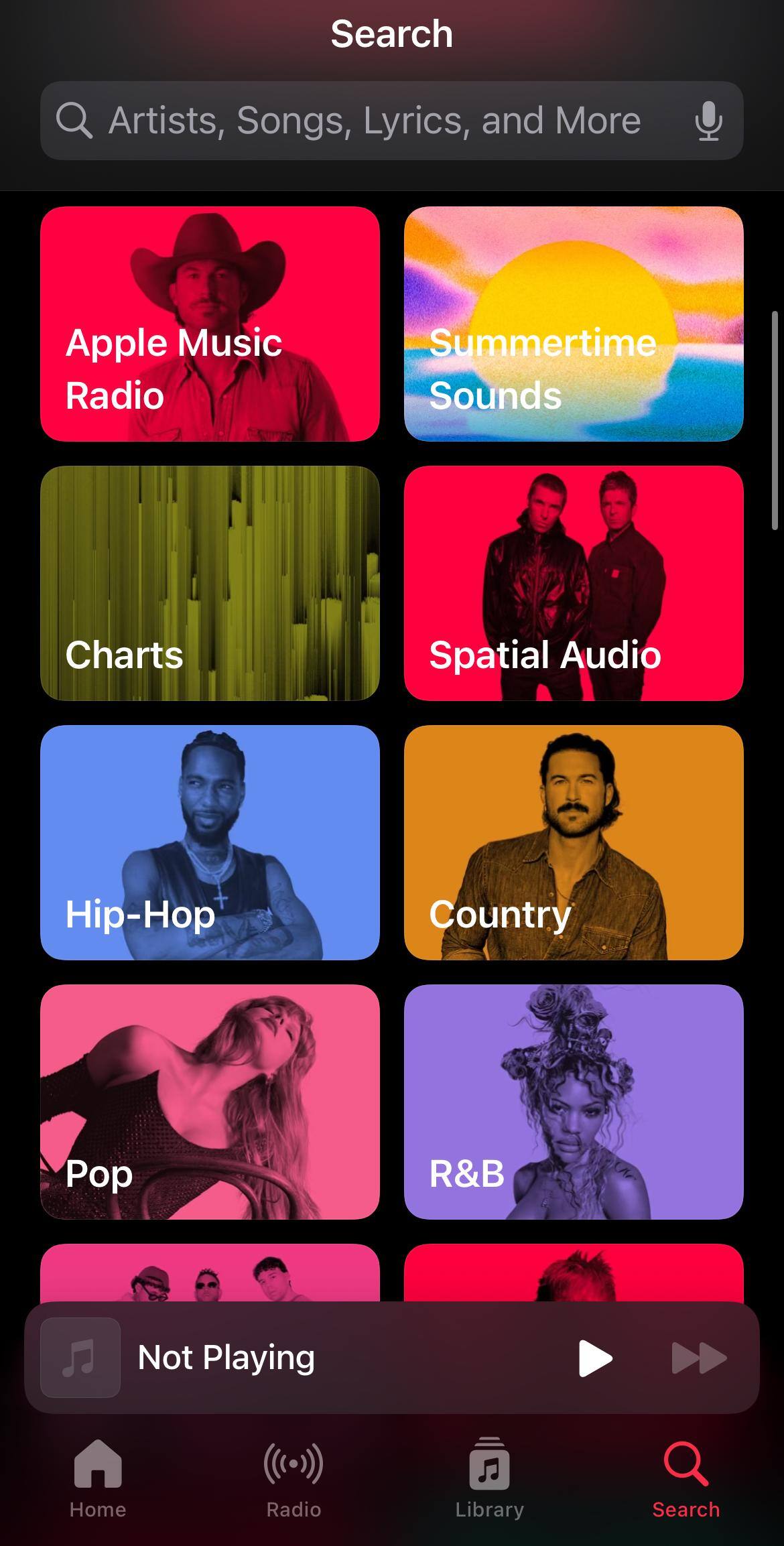The height and width of the screenshot is (1546, 784).
Task: Skip forward in the mini player
Action: click(x=699, y=1358)
